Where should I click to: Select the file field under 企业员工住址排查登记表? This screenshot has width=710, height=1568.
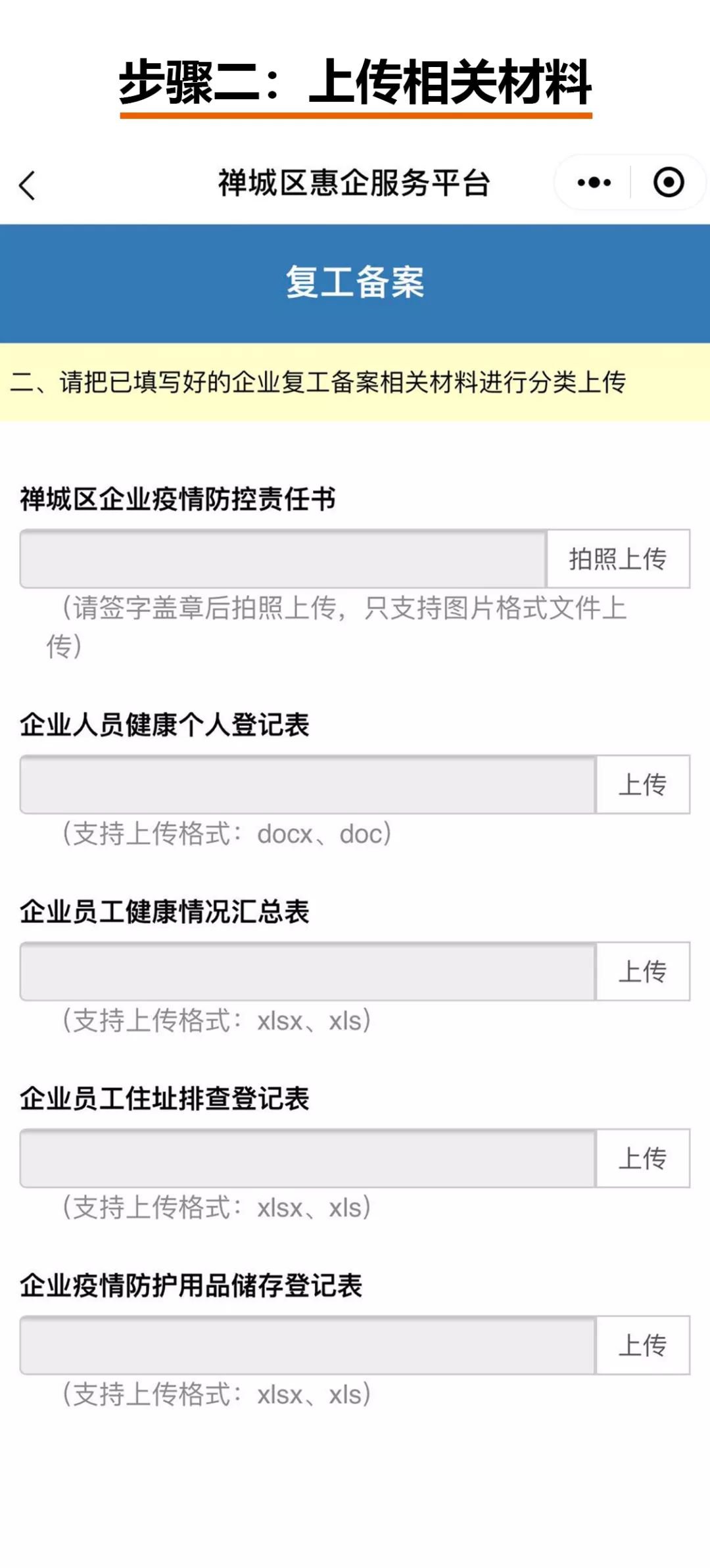click(x=308, y=1158)
